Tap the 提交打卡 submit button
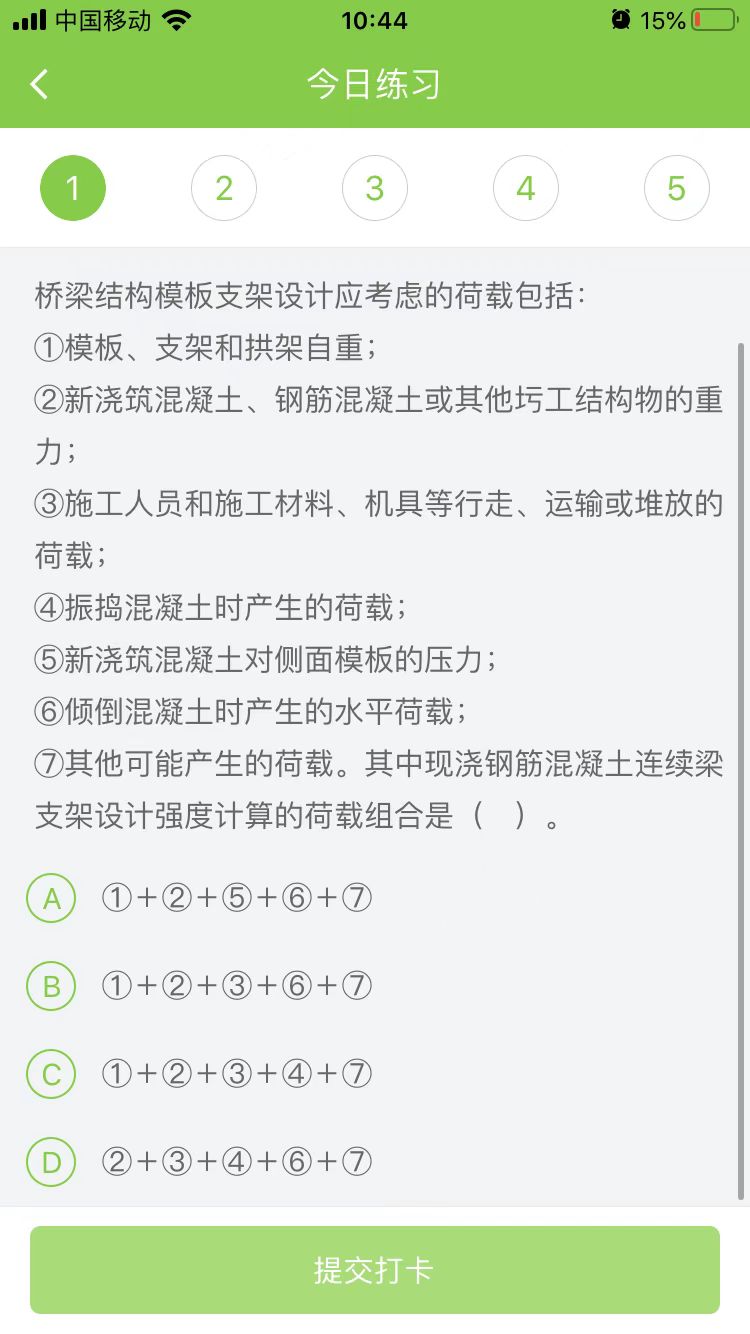 click(375, 1270)
